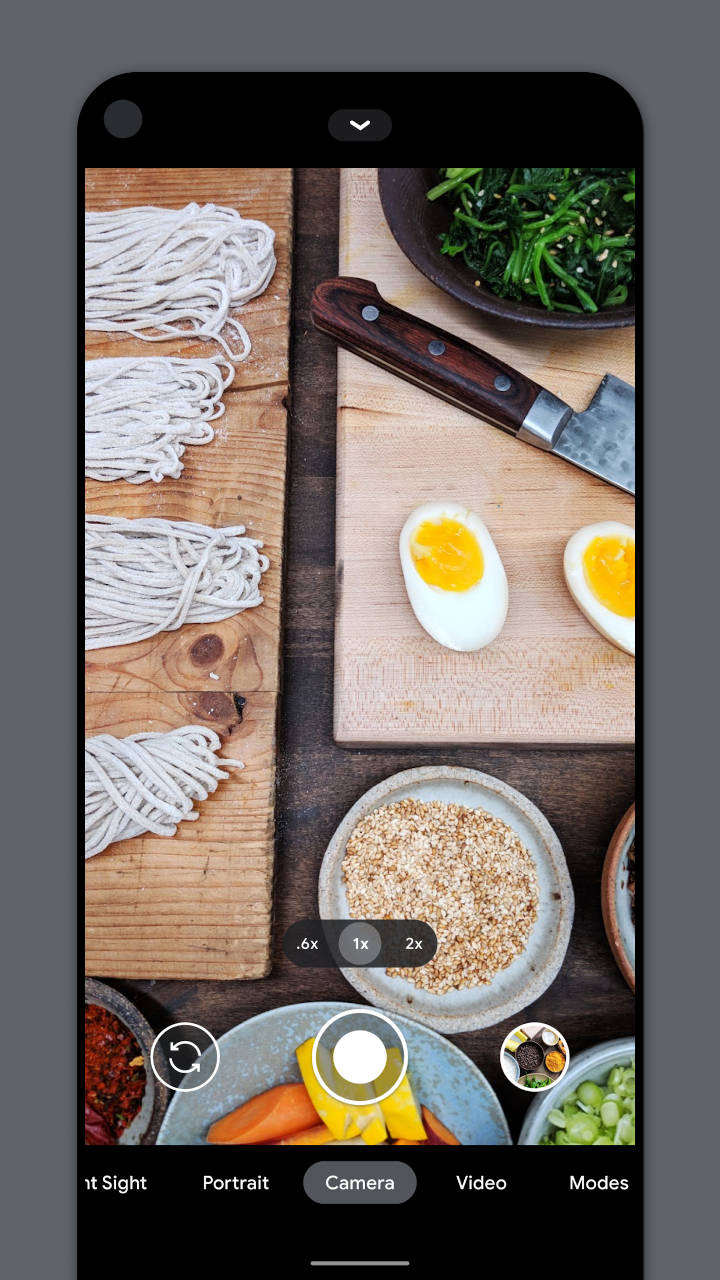Screen dimensions: 720x1280
Task: Switch to Night Sight mode
Action: pos(116,1183)
